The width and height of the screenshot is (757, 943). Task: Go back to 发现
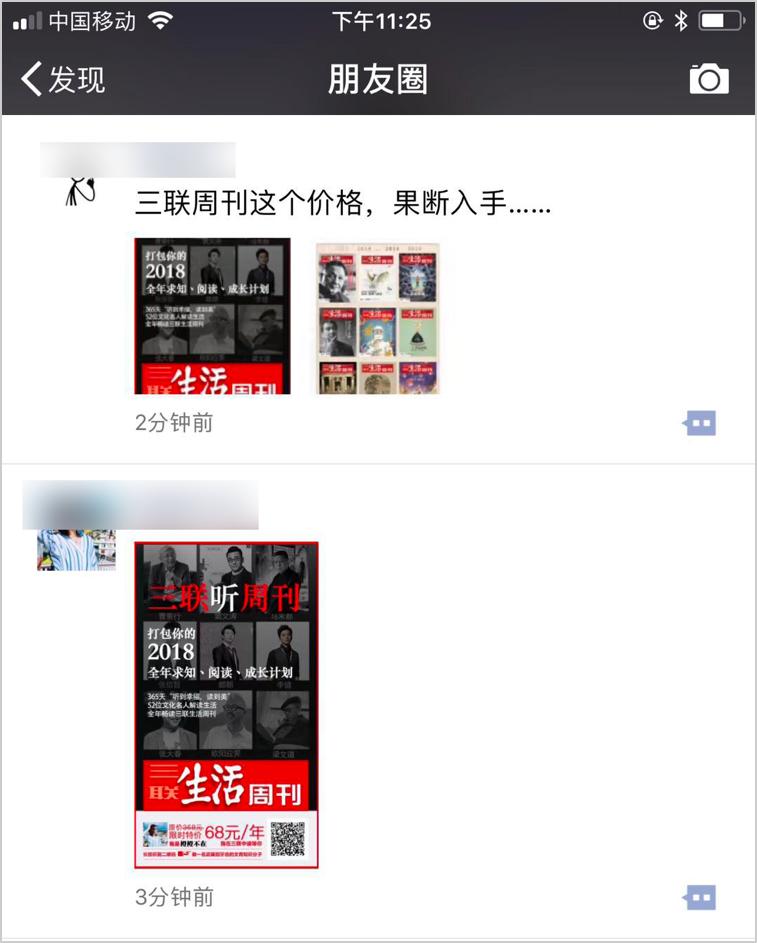63,79
